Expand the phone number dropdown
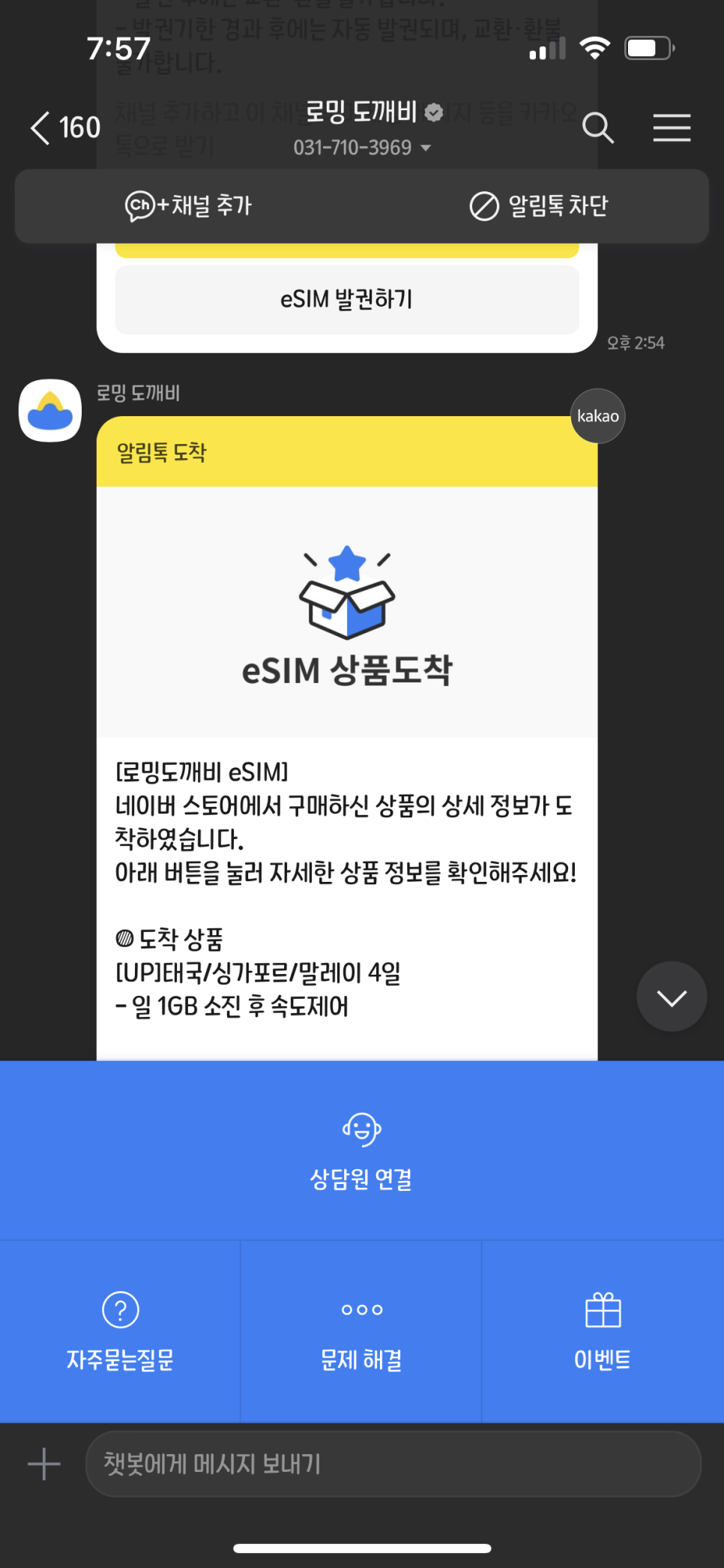 [x=425, y=148]
